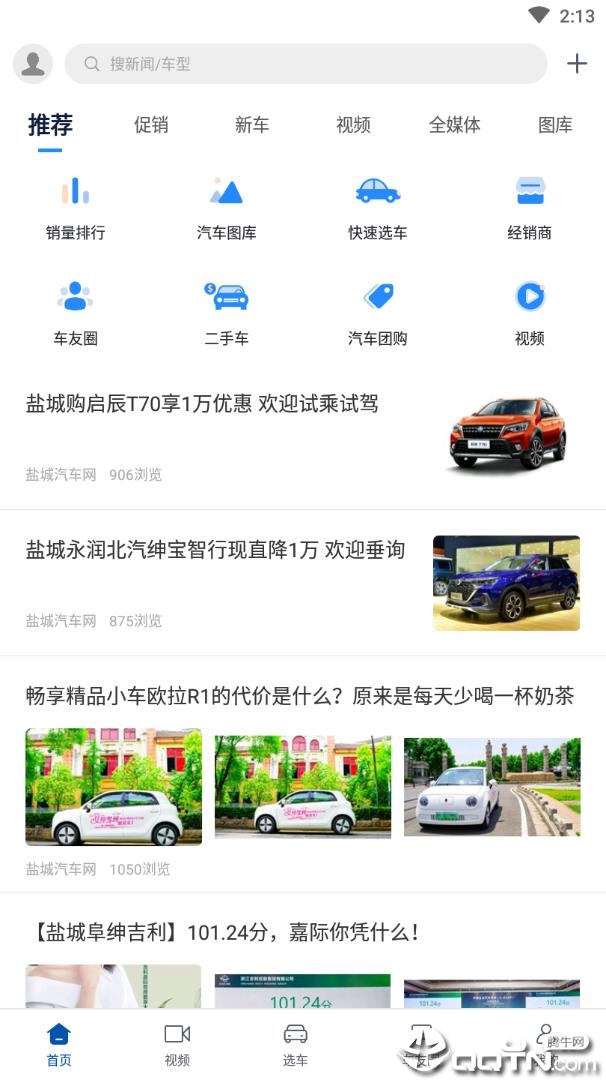Screen dimensions: 606x1080
Task: Open 销量排行 sales ranking
Action: 75,207
